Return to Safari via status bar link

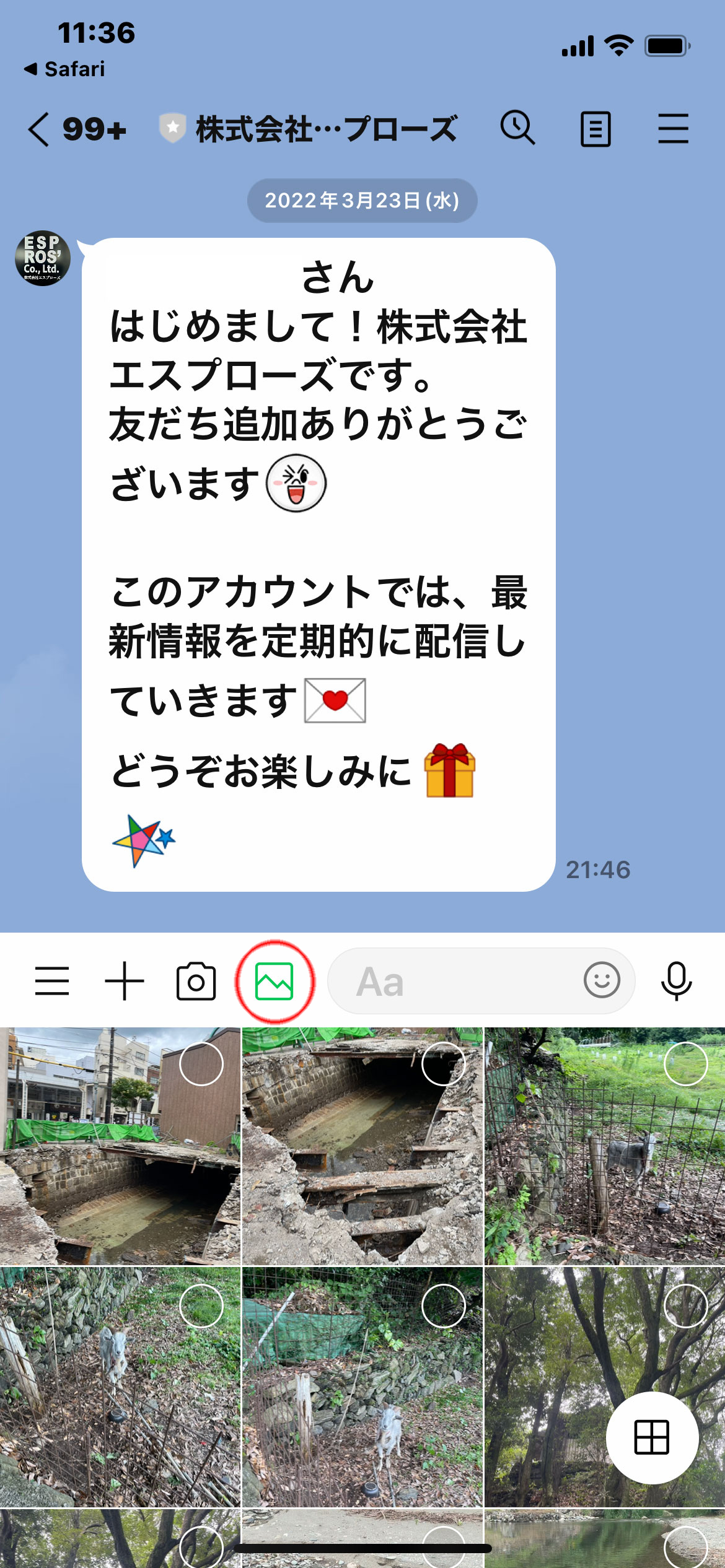(65, 69)
